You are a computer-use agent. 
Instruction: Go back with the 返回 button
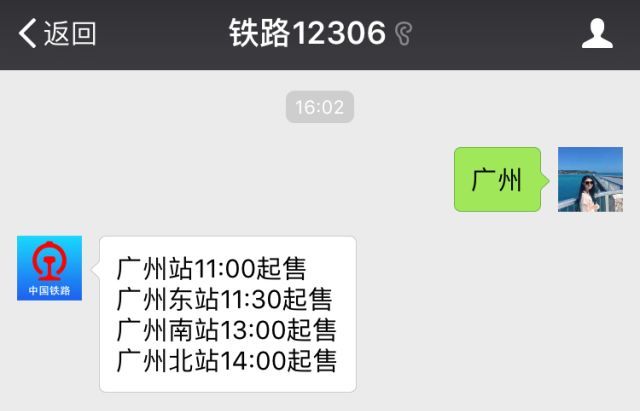coord(57,34)
